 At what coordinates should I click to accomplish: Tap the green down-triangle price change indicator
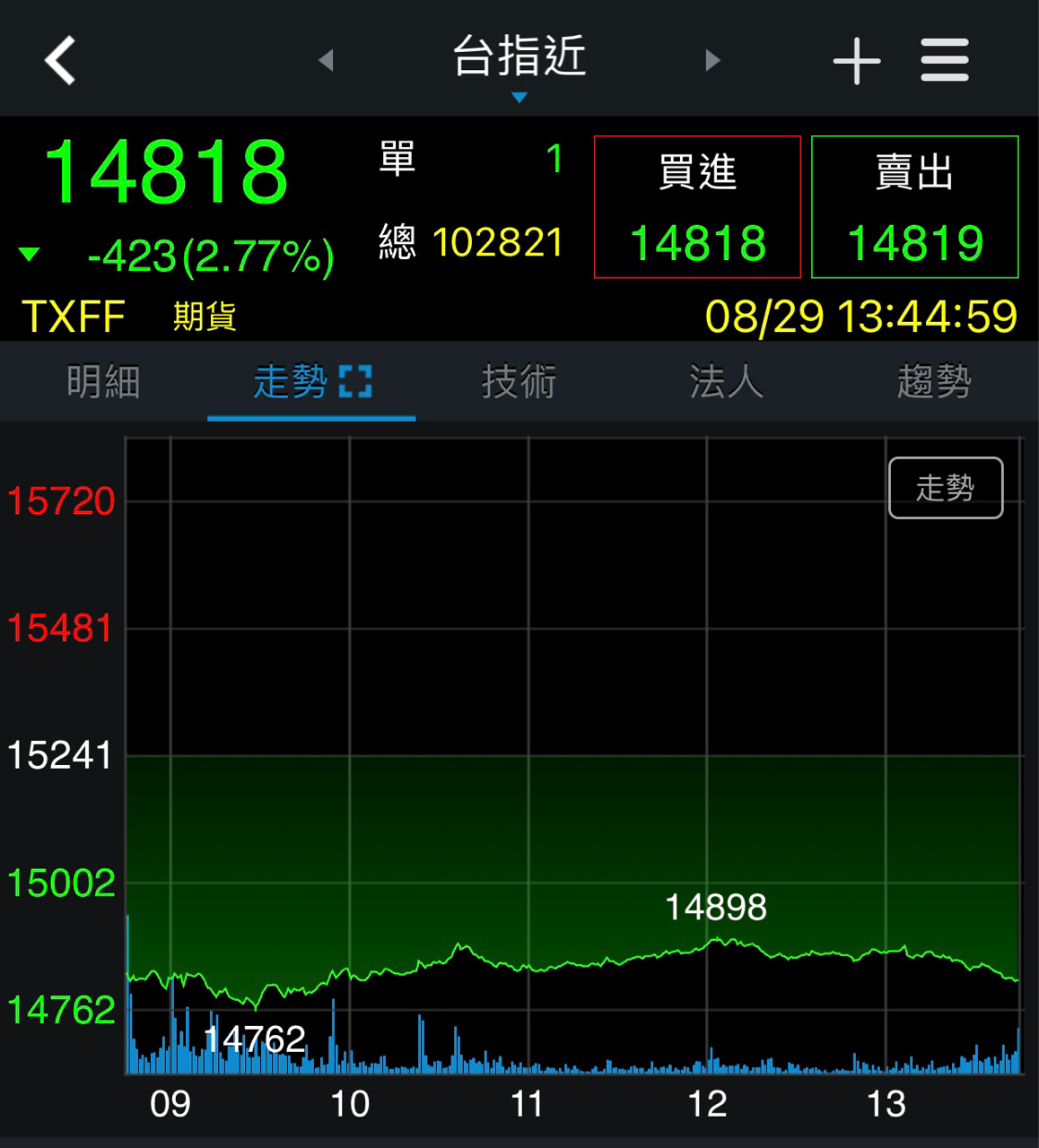[30, 257]
